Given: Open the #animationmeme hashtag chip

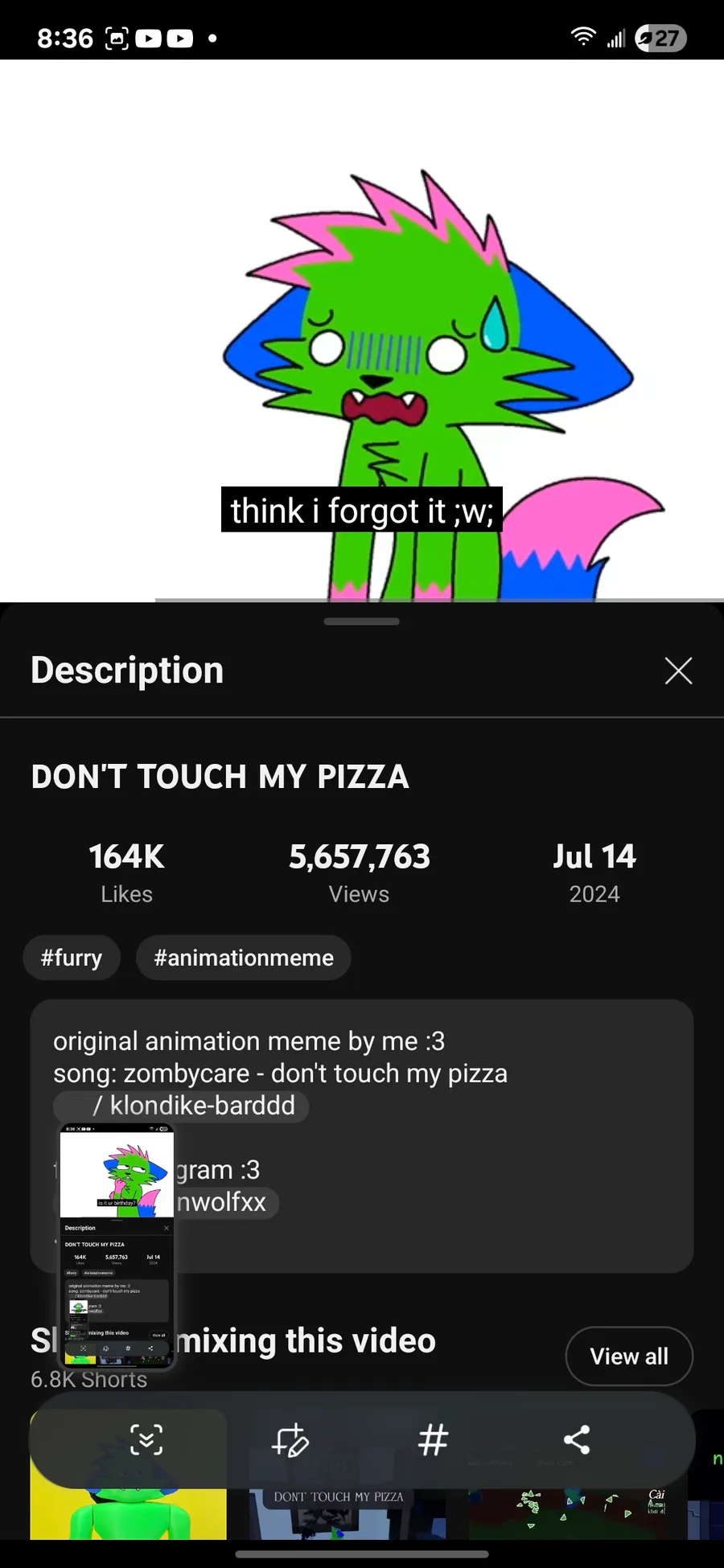Looking at the screenshot, I should [x=243, y=958].
